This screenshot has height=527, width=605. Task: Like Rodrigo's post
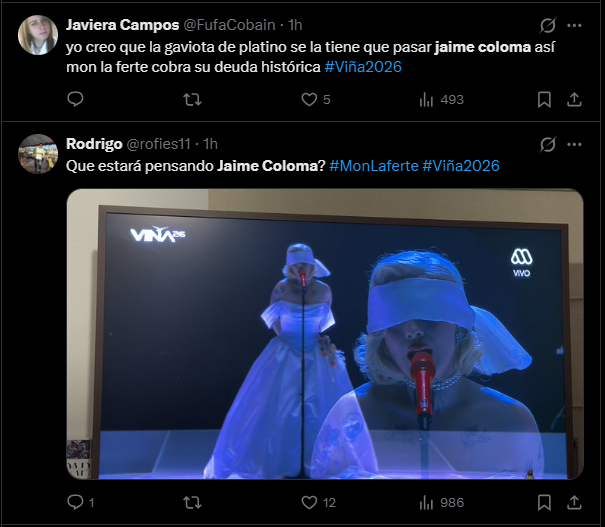[x=310, y=501]
